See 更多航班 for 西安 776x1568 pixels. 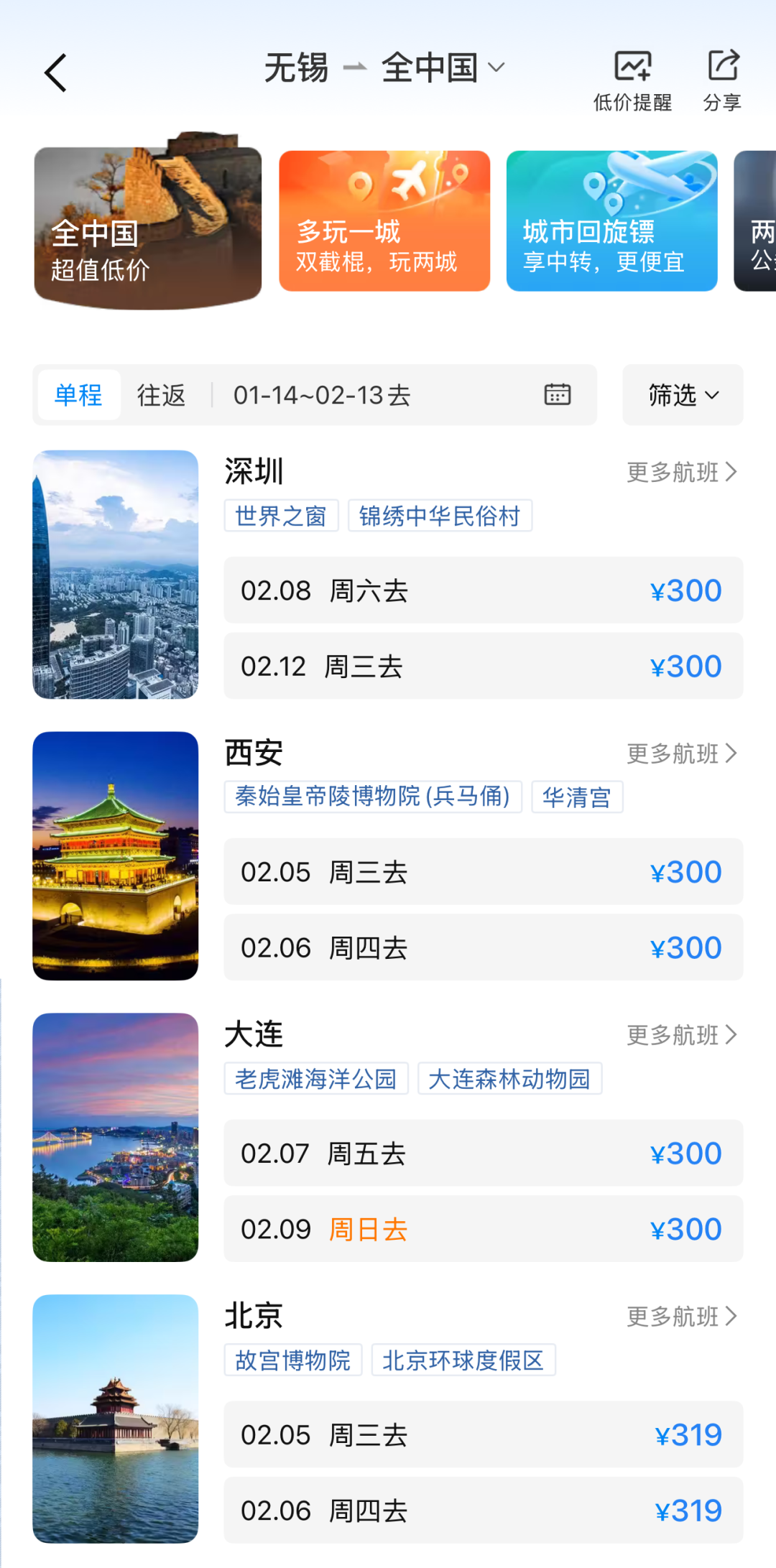(681, 753)
